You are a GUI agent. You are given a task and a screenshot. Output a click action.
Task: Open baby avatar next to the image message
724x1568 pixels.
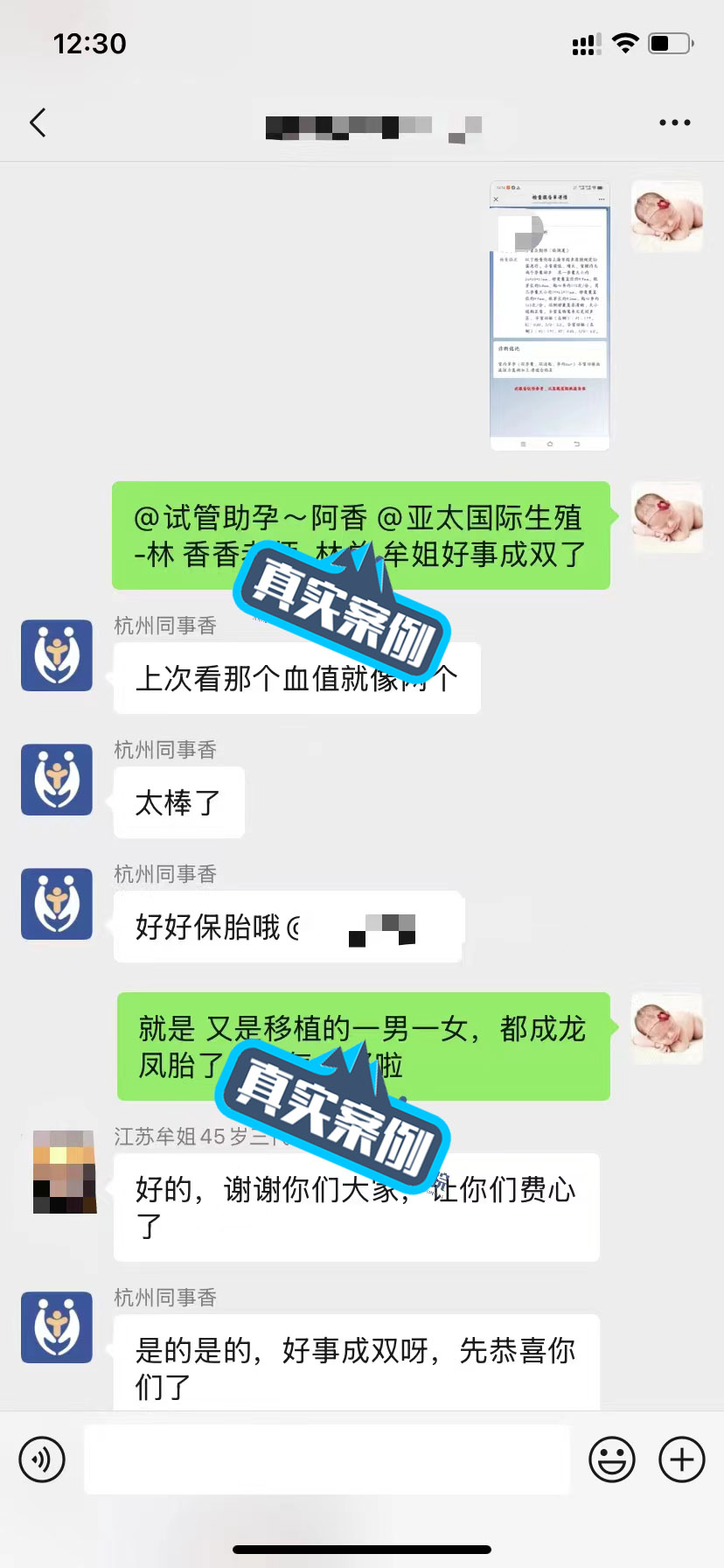pos(667,216)
